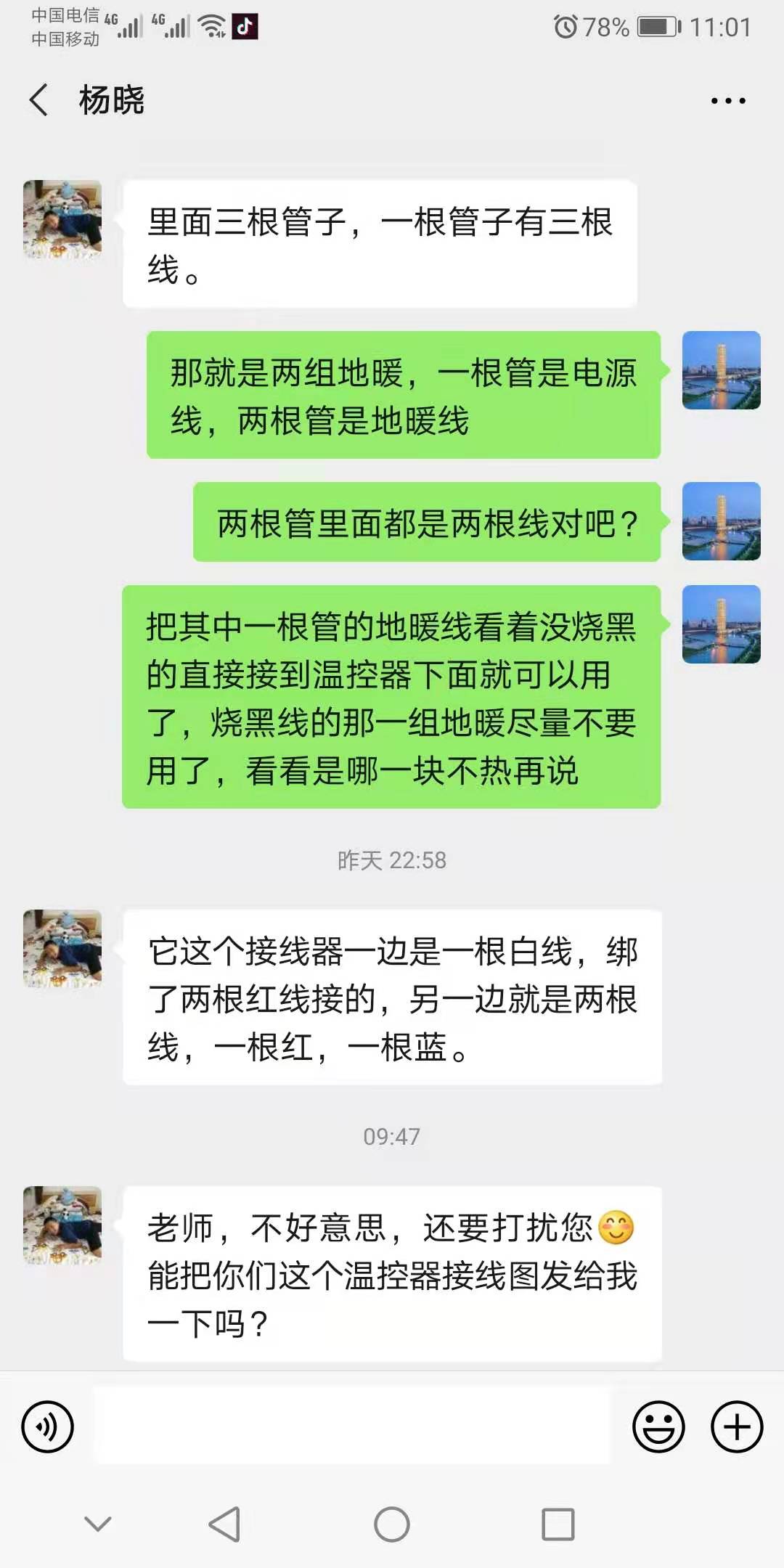The height and width of the screenshot is (1568, 784).
Task: Tap the message text input field
Action: [x=352, y=1426]
